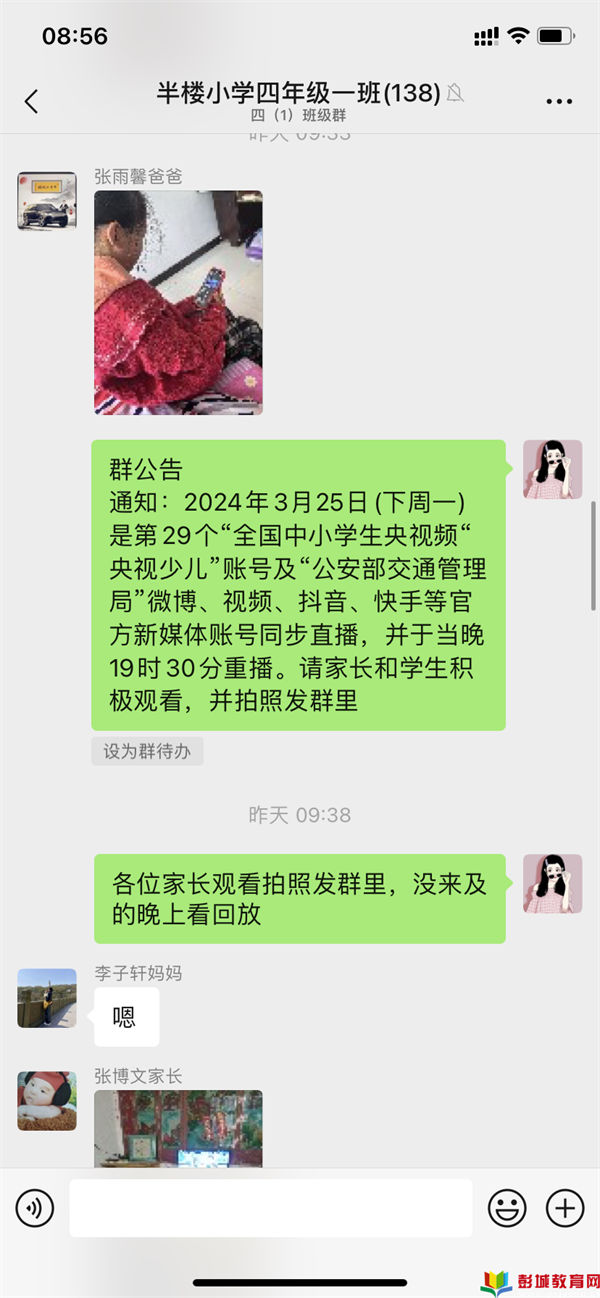View 张博文家长's profile avatar

(x=47, y=1100)
